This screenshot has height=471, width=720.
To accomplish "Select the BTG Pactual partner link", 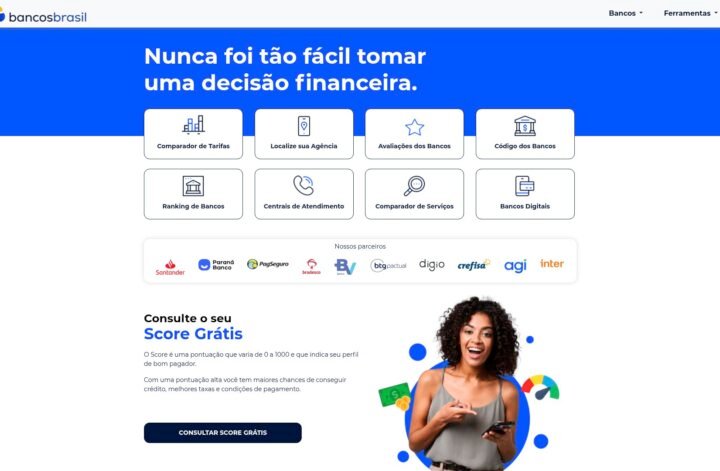I will pos(388,265).
